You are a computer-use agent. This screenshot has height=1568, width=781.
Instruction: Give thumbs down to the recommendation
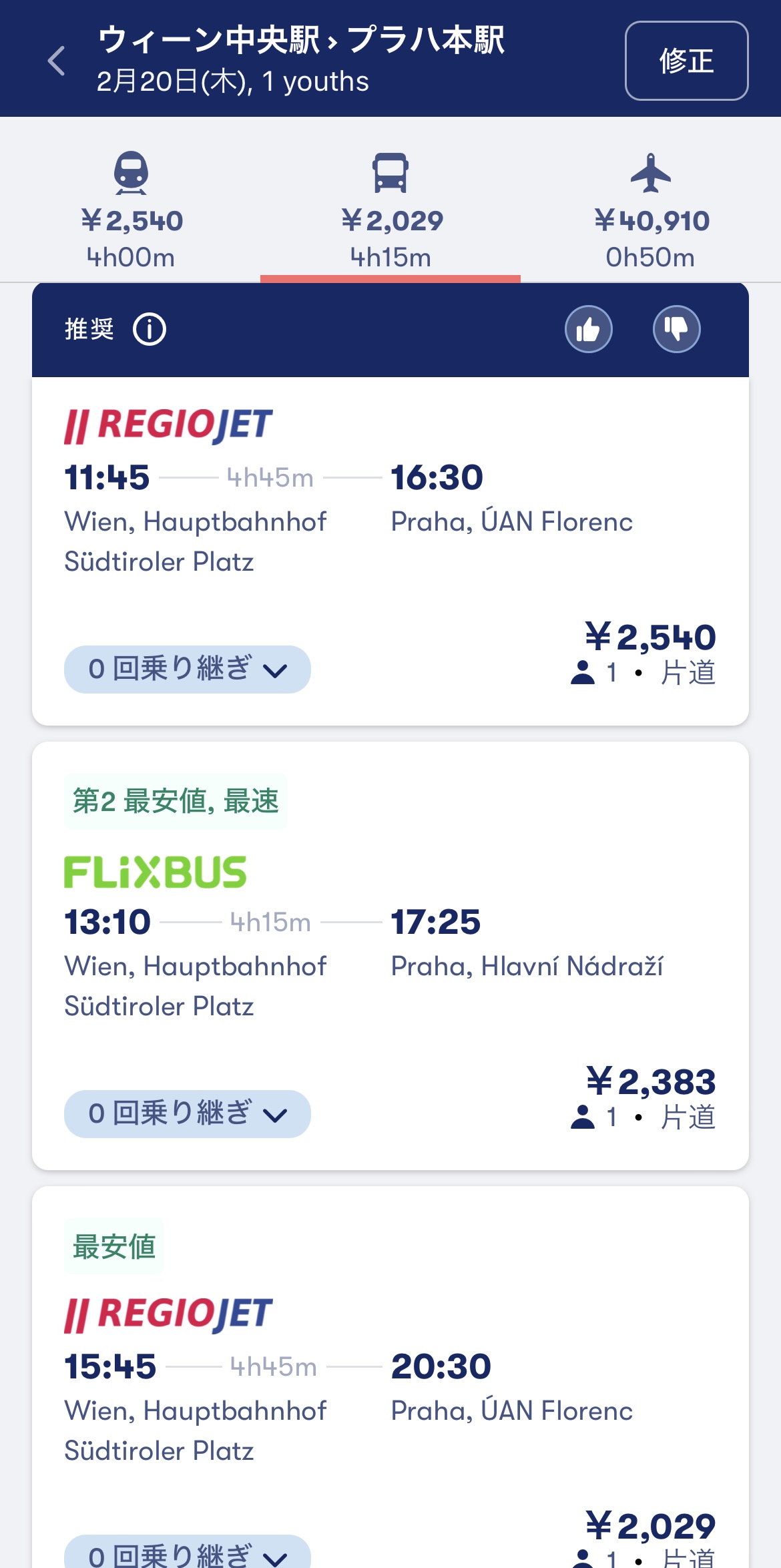676,329
